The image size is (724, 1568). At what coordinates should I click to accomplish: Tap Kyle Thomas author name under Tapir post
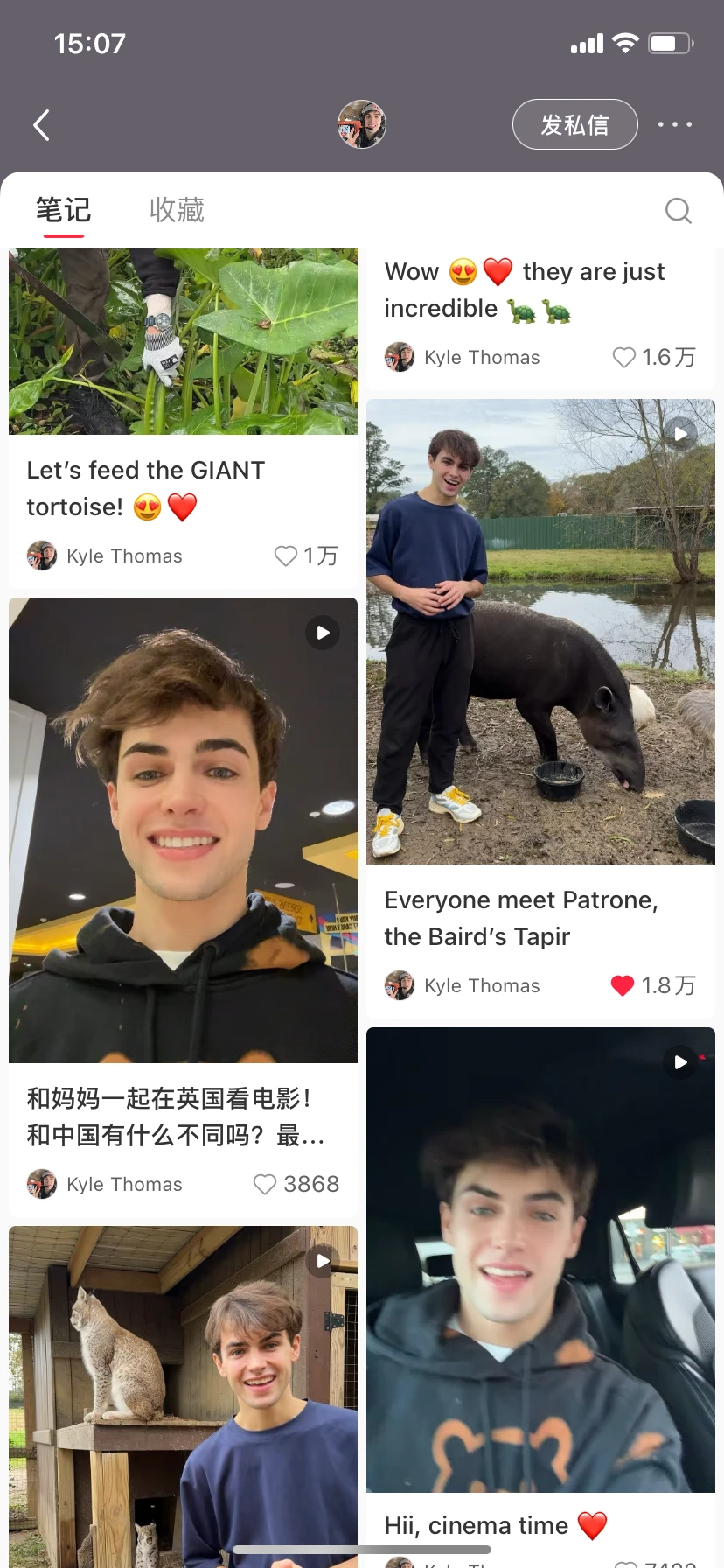click(482, 985)
